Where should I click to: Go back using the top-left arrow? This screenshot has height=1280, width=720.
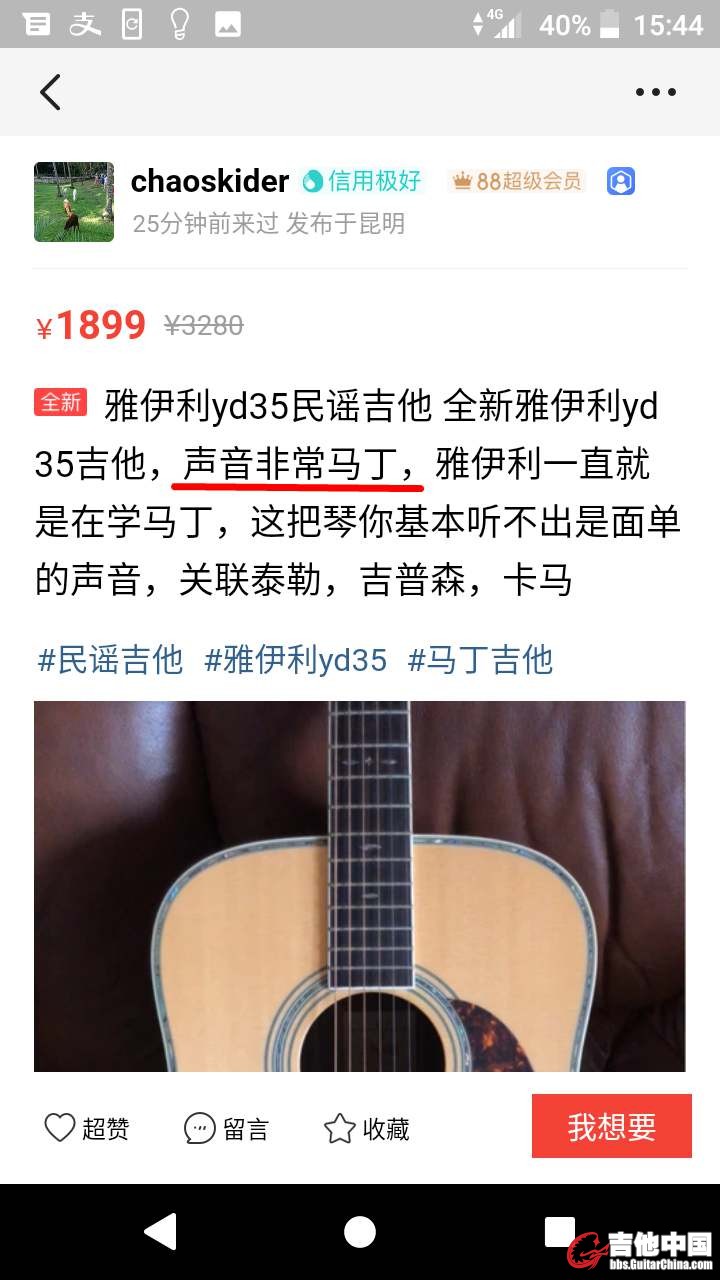pos(50,92)
